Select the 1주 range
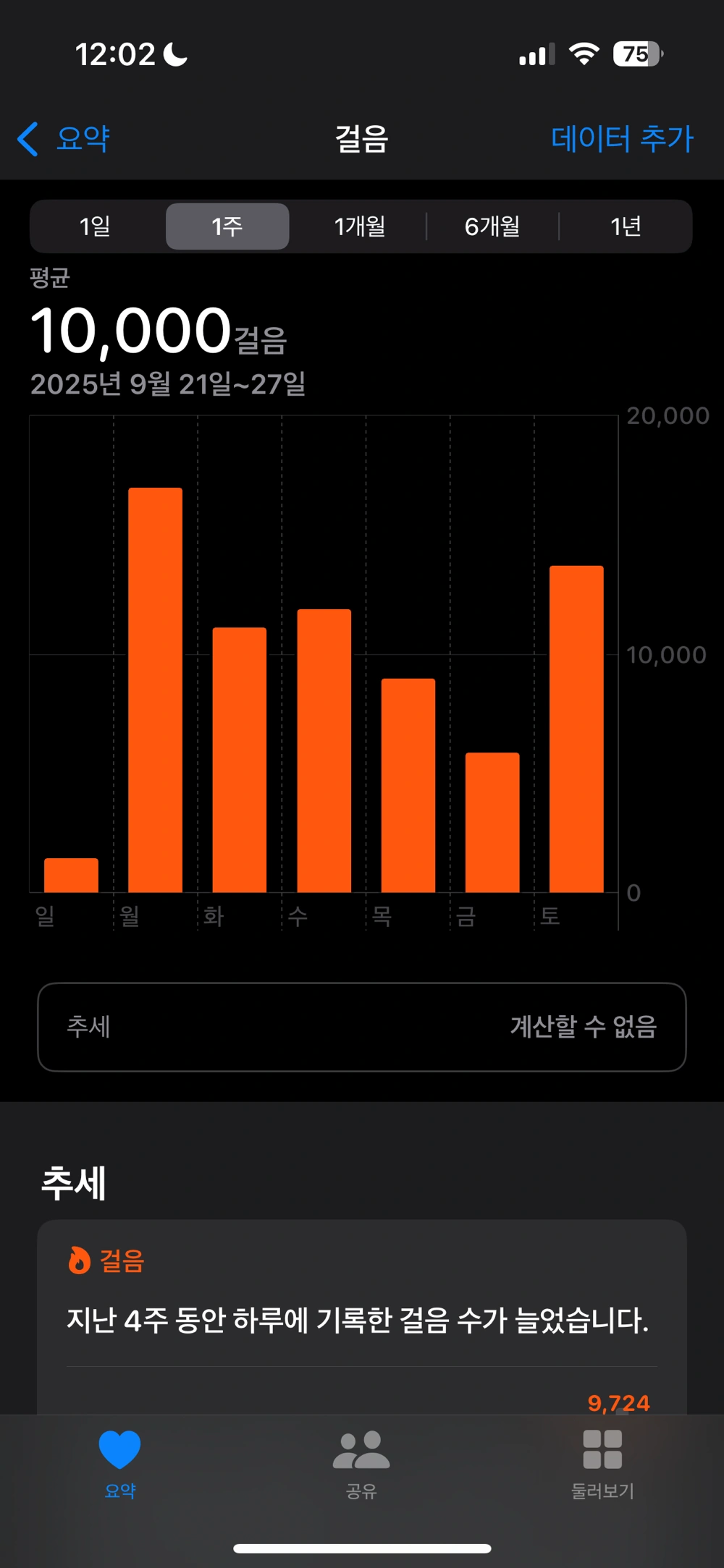The height and width of the screenshot is (1568, 724). pos(227,226)
